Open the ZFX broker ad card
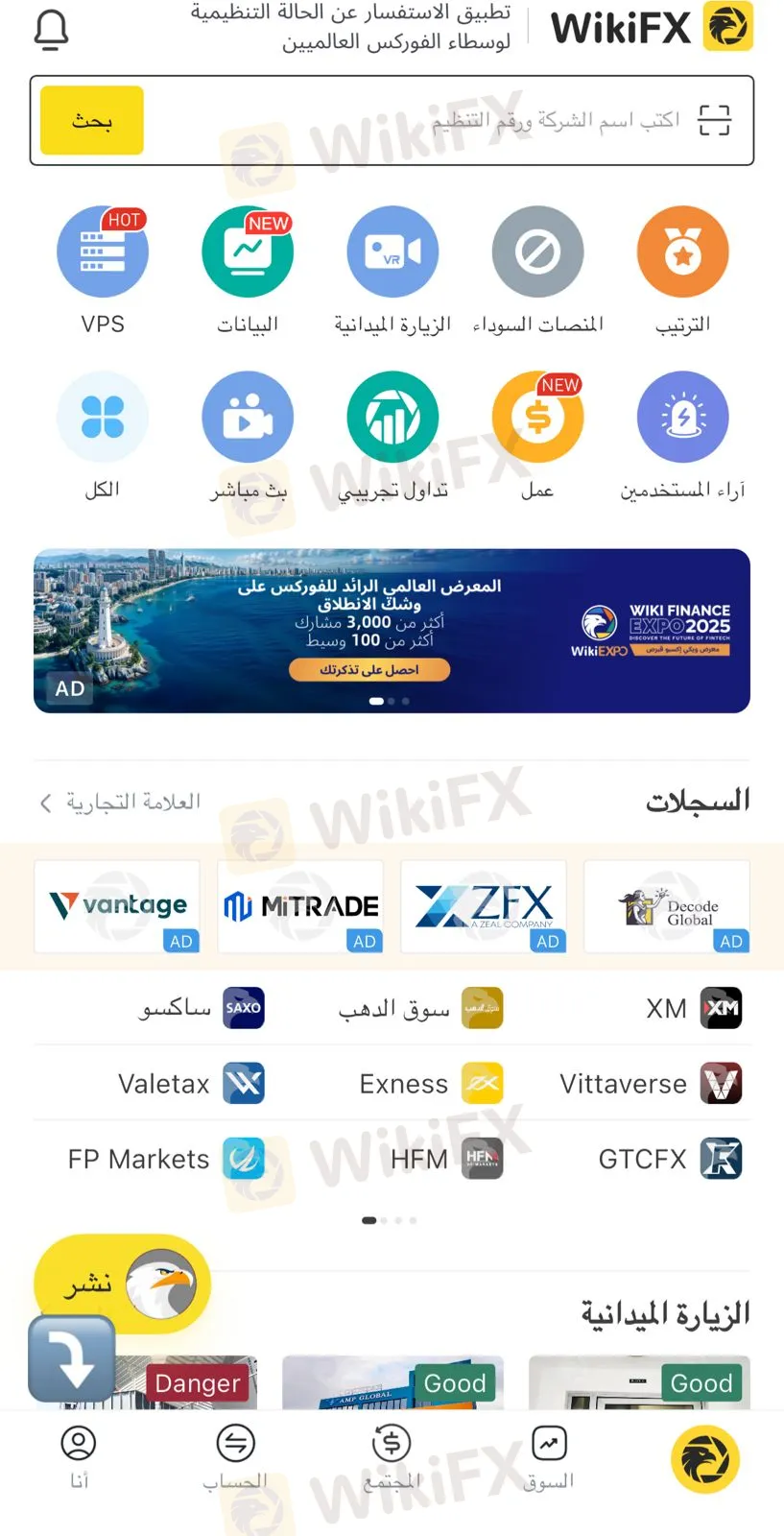 coord(484,906)
